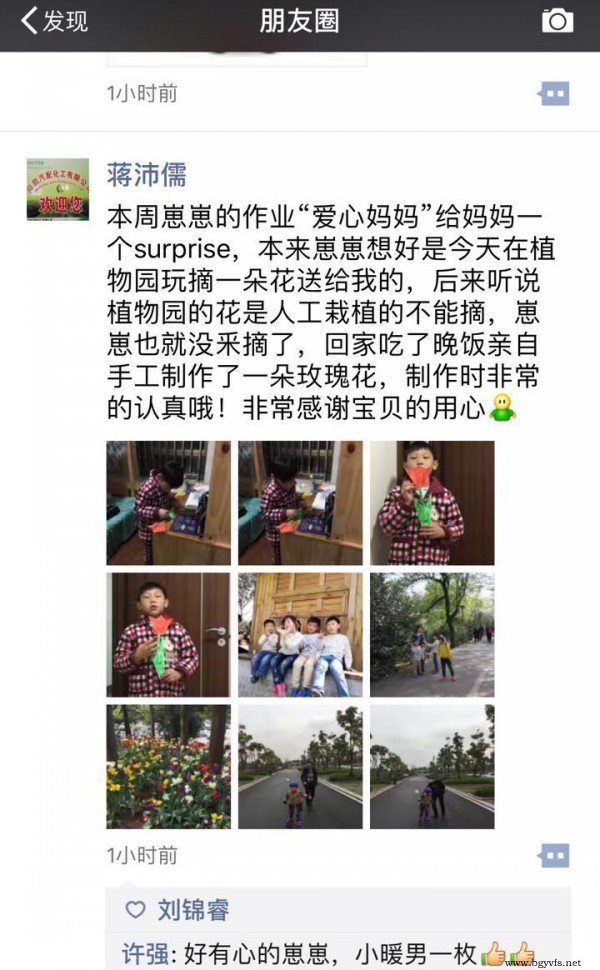View the second photo in the grid
The width and height of the screenshot is (600, 970).
click(300, 503)
